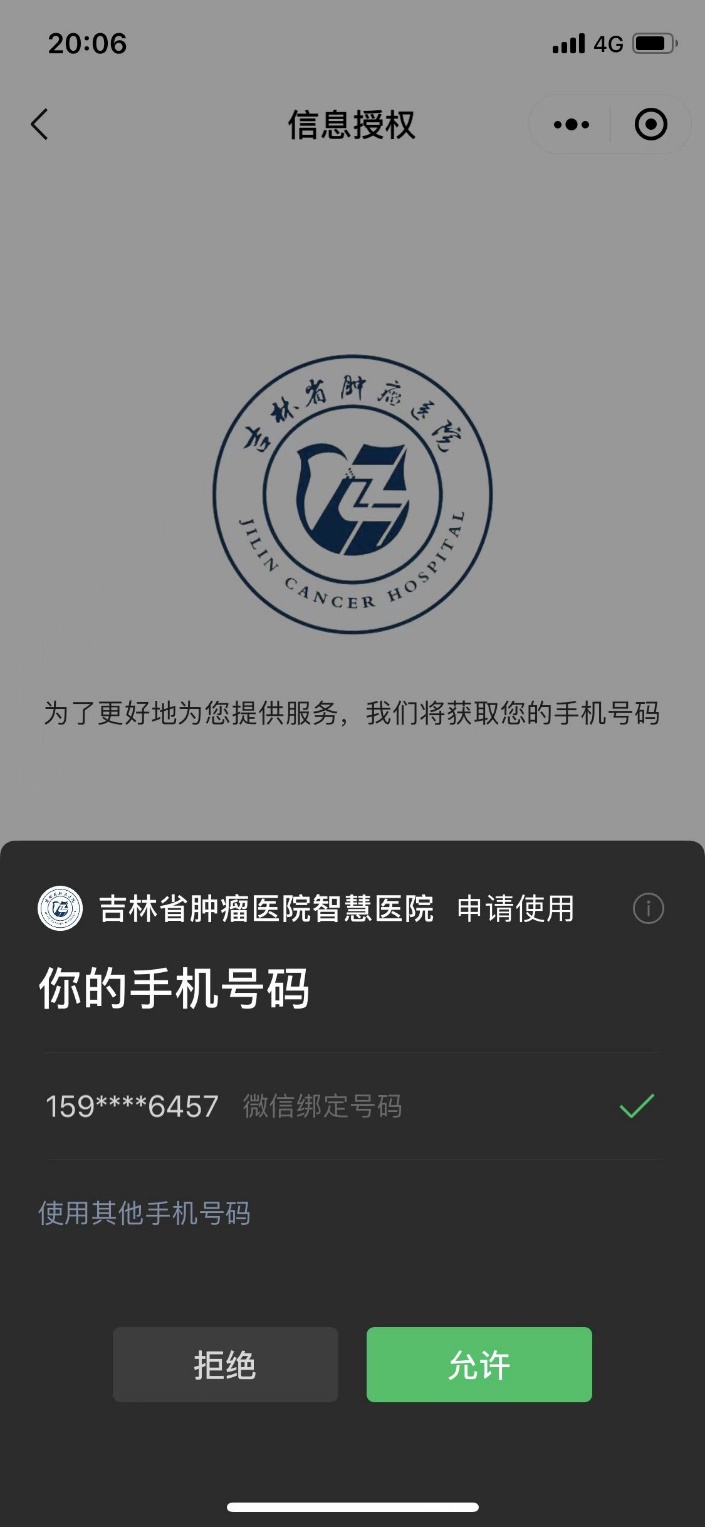
Task: Go back from 信息授权 page
Action: (40, 125)
